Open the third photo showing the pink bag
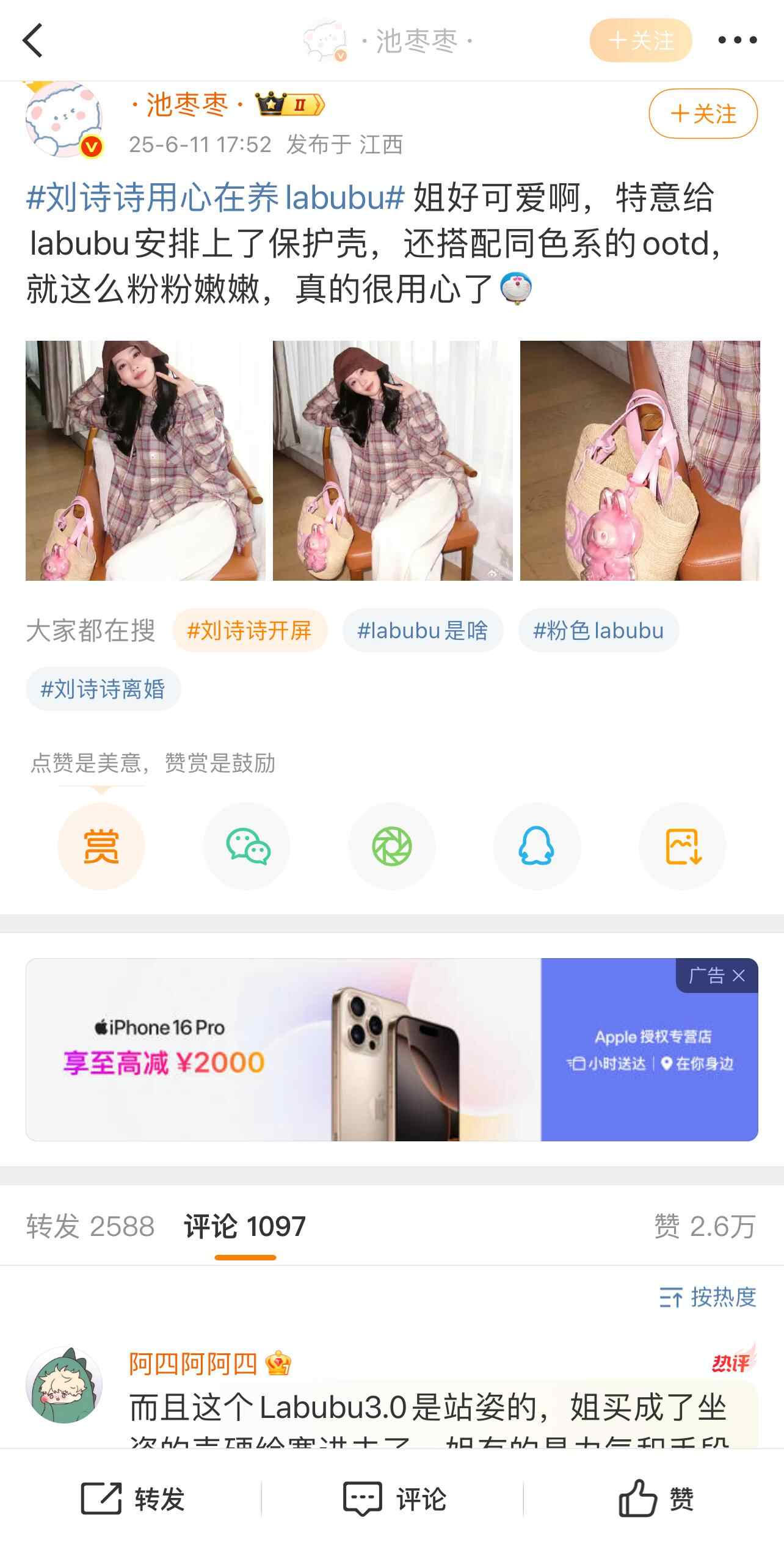This screenshot has width=784, height=1548. pos(639,460)
